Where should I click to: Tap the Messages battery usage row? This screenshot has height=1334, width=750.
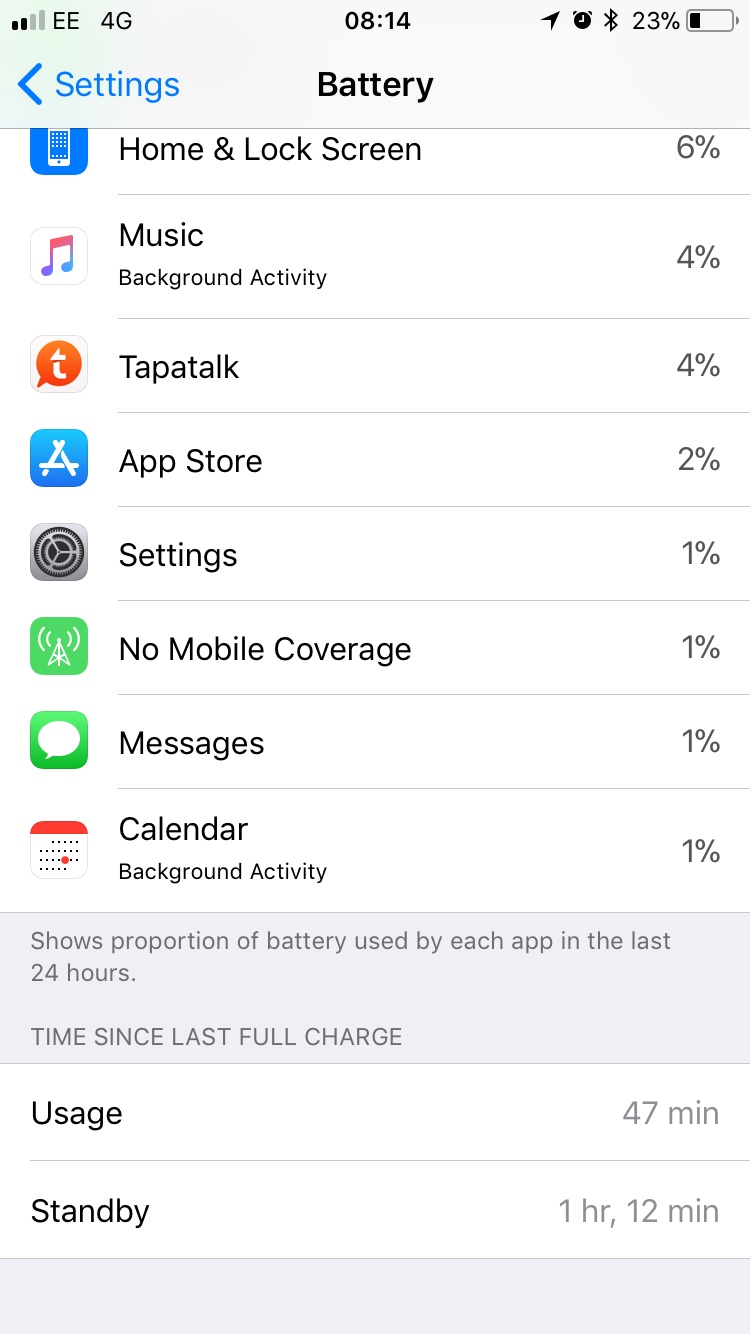coord(375,742)
